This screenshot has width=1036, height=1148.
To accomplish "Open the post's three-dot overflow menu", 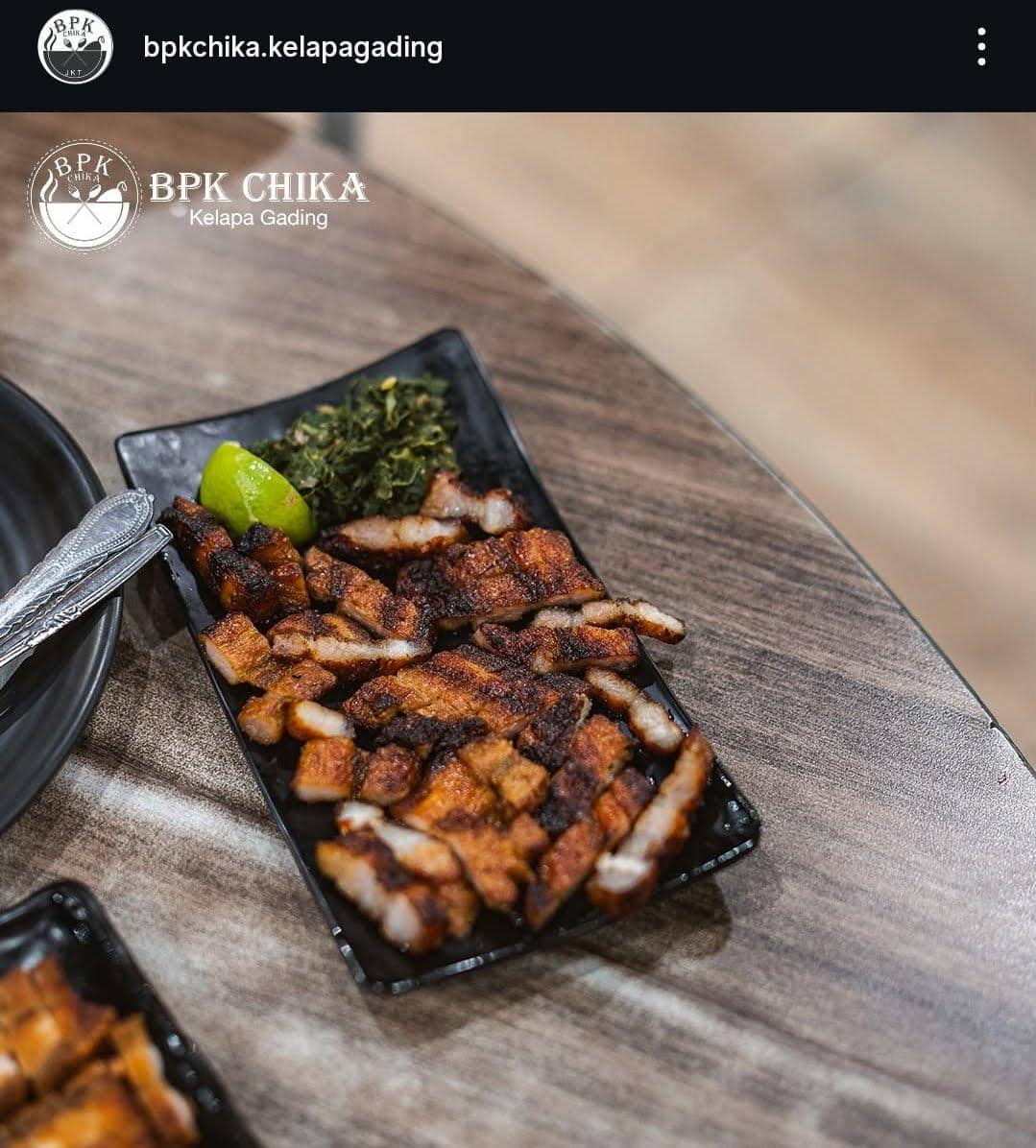I will [982, 47].
